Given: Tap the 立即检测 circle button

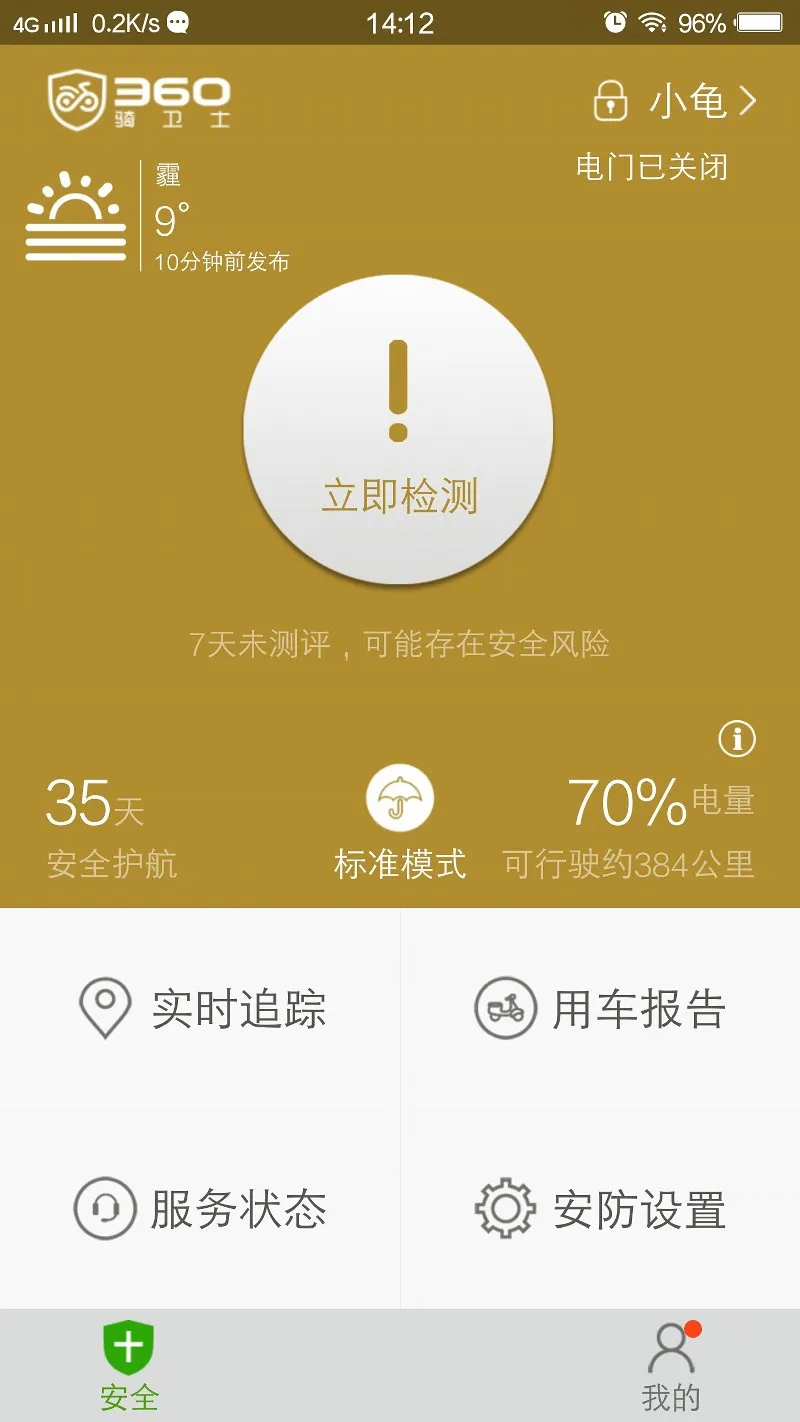Looking at the screenshot, I should pos(398,429).
